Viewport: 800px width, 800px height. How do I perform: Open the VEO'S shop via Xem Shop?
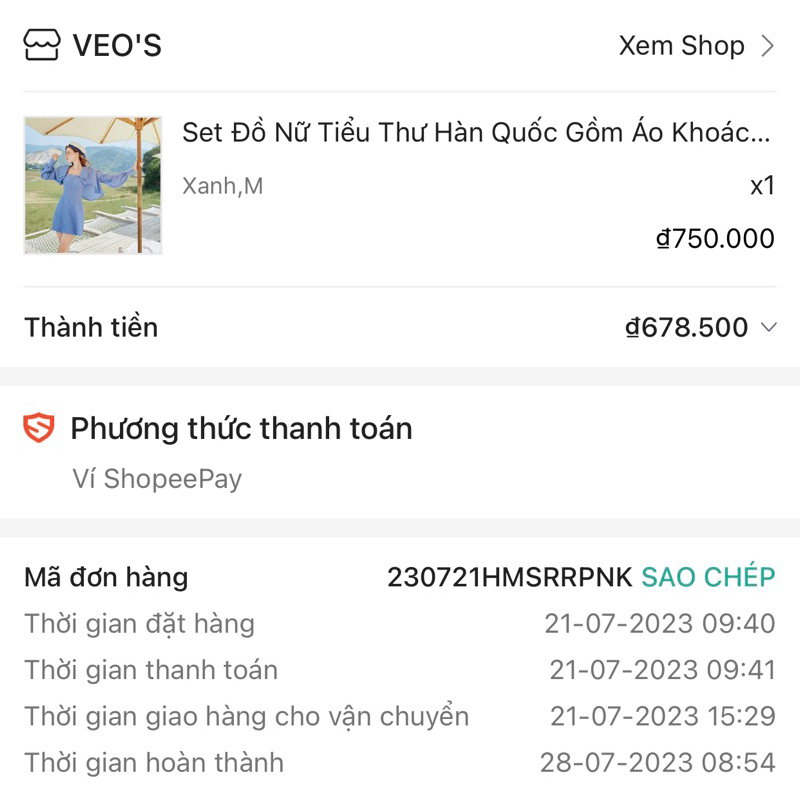click(695, 46)
